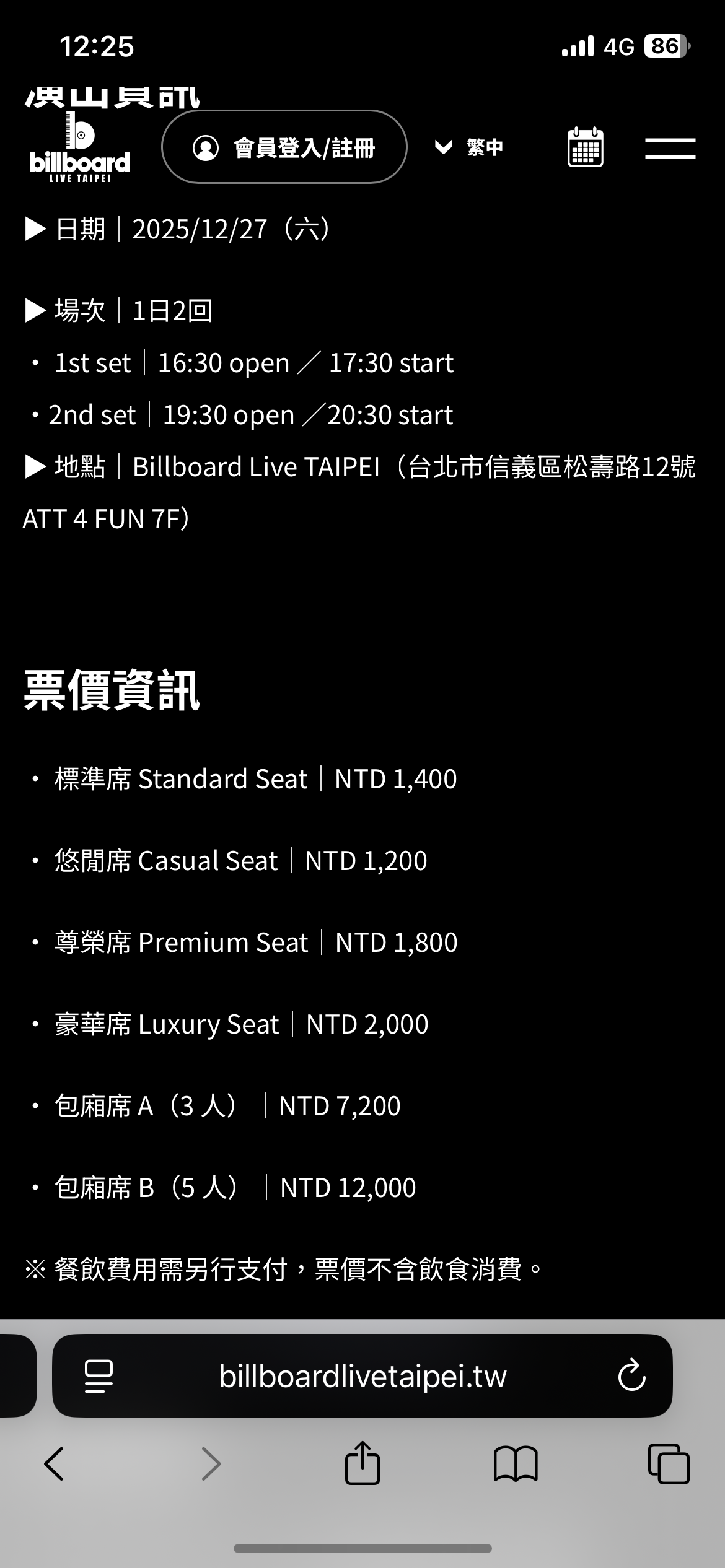Tap the 會員登入/註冊 member login button
Image resolution: width=725 pixels, height=1568 pixels.
(x=284, y=147)
